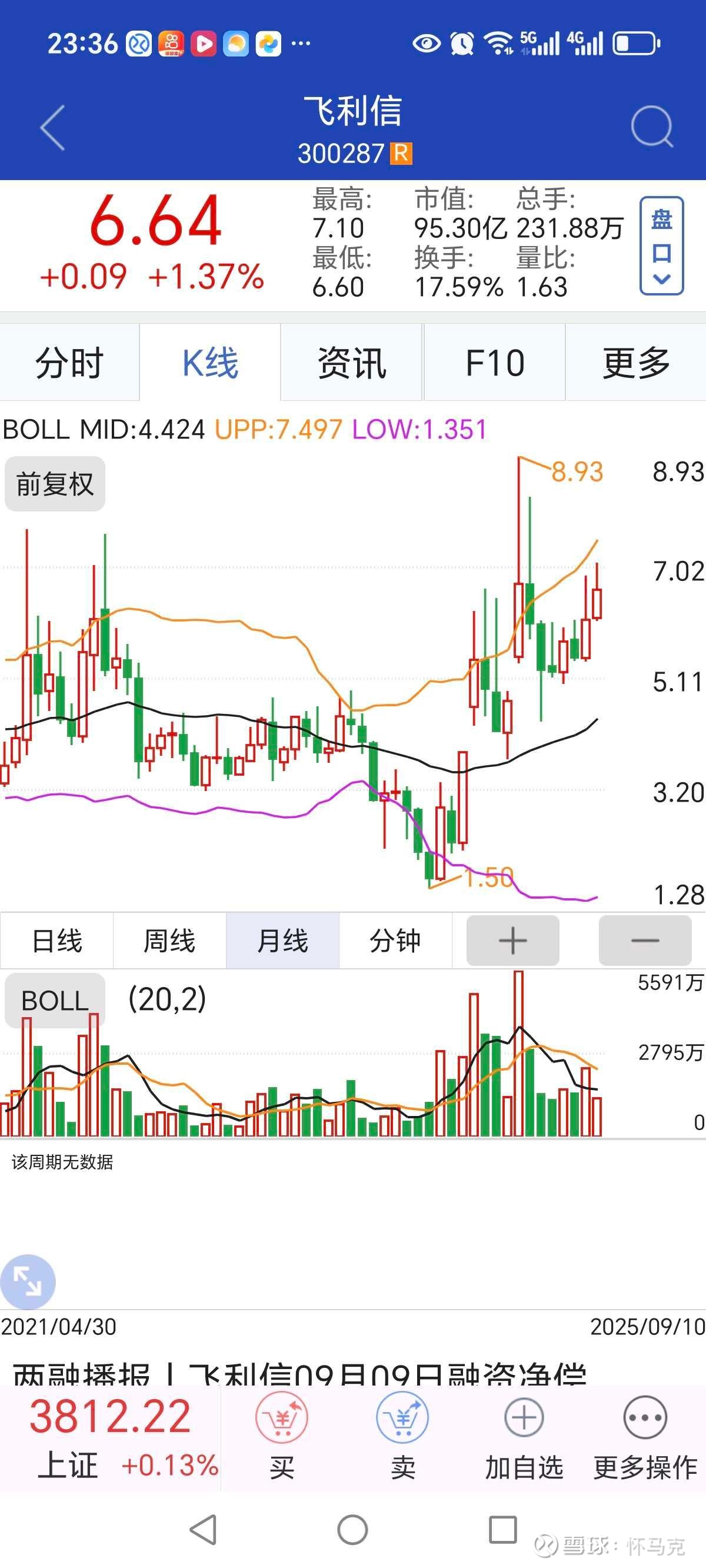
Task: Open the 更多 tab
Action: pos(636,363)
